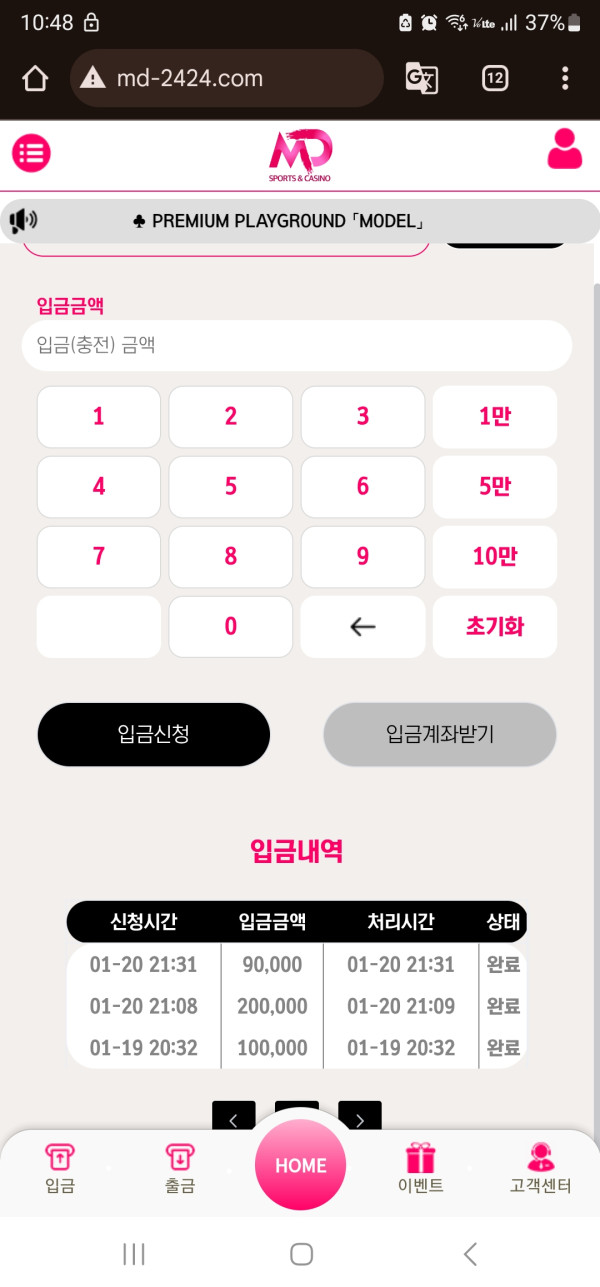This screenshot has width=600, height=1287.
Task: Switch to the 출금 tab
Action: (180, 1168)
